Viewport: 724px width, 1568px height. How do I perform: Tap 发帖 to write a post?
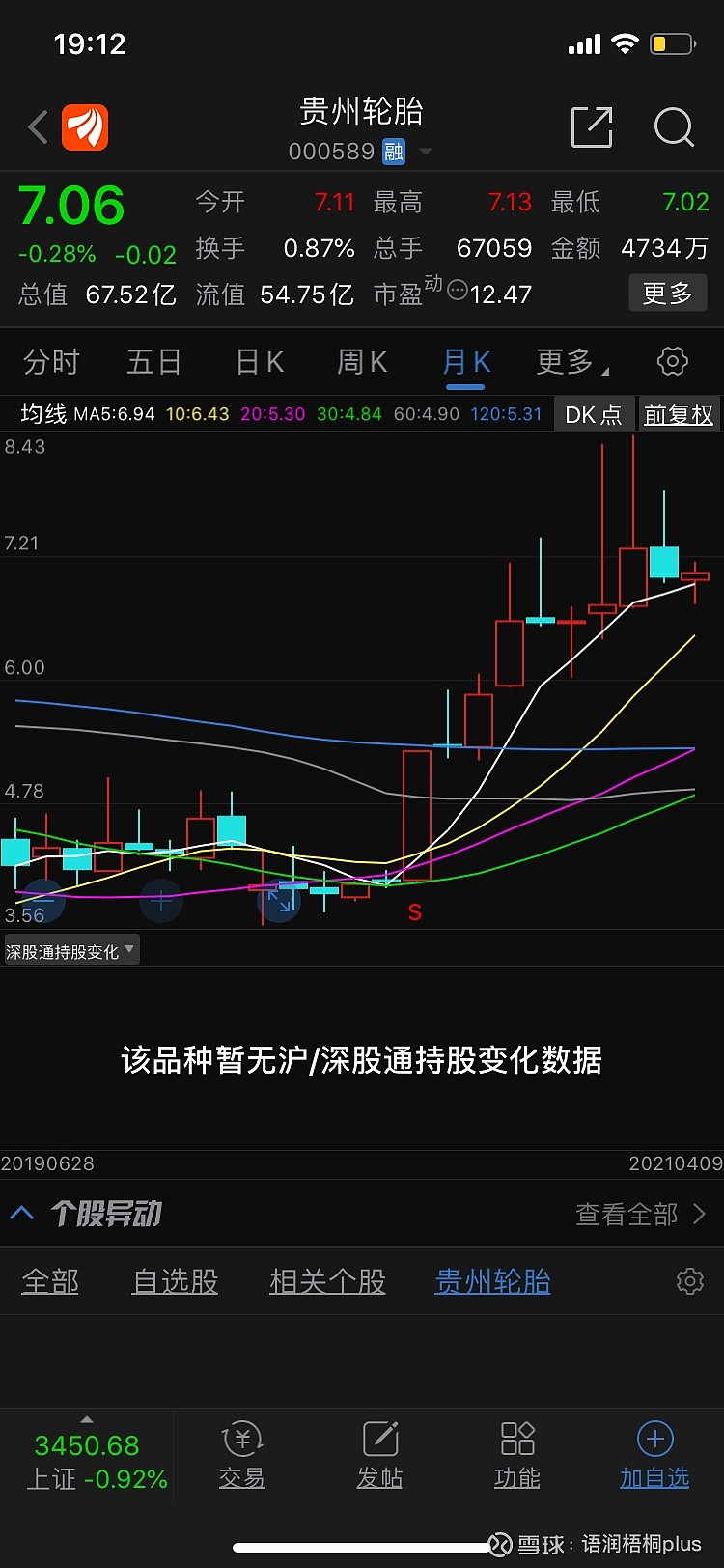click(379, 1455)
